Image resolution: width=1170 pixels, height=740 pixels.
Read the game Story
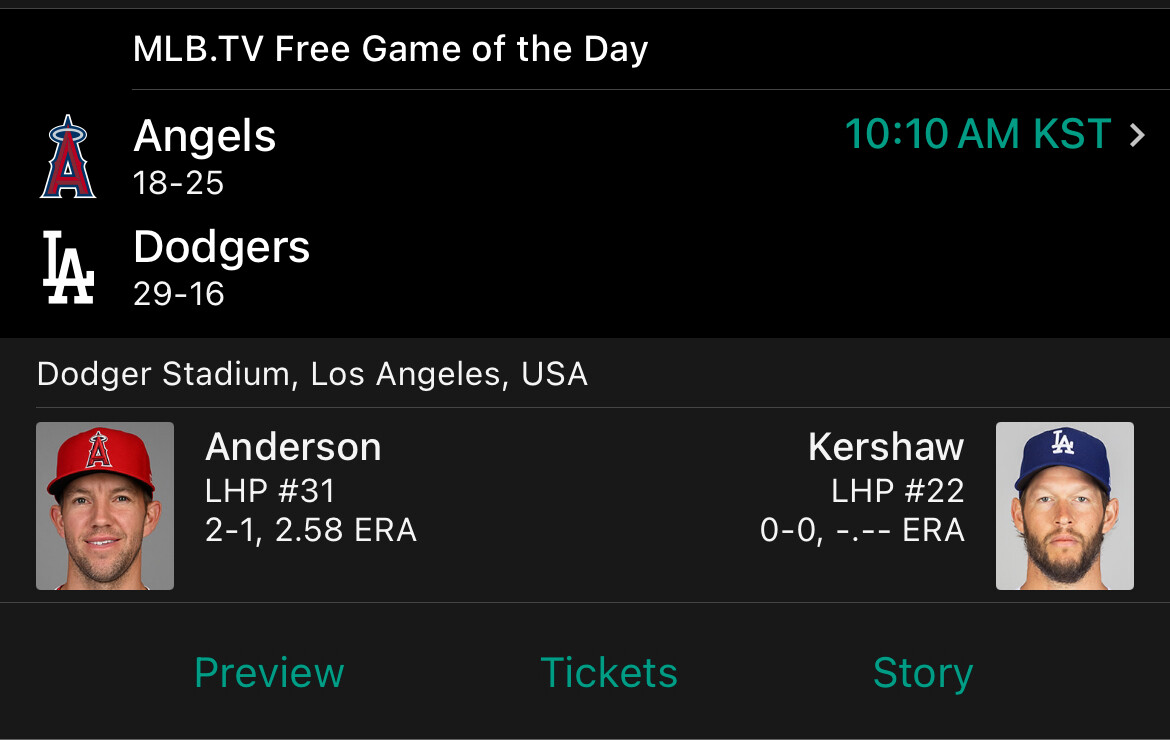click(922, 673)
